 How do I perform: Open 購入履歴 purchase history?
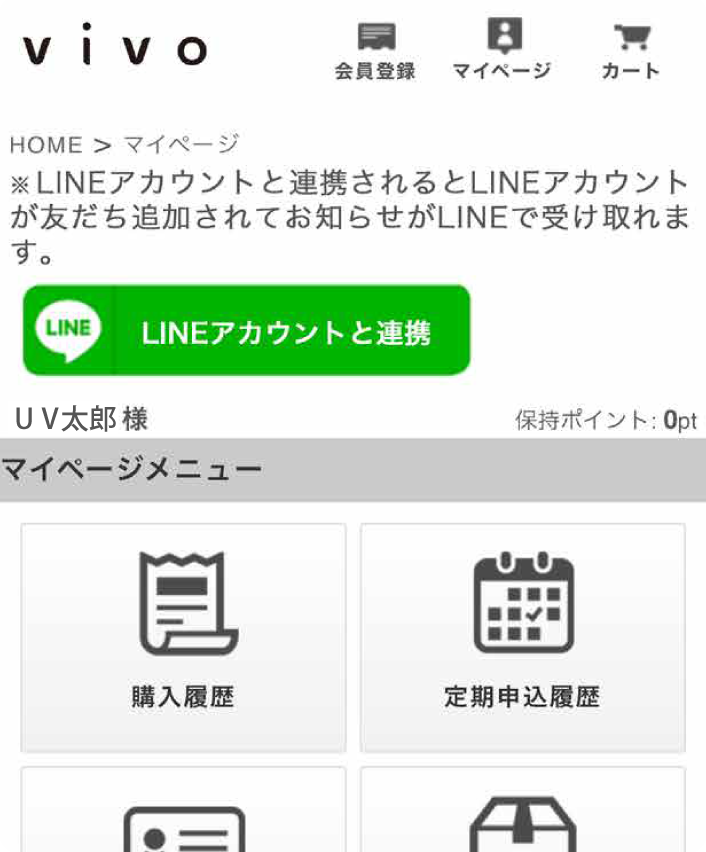click(183, 637)
